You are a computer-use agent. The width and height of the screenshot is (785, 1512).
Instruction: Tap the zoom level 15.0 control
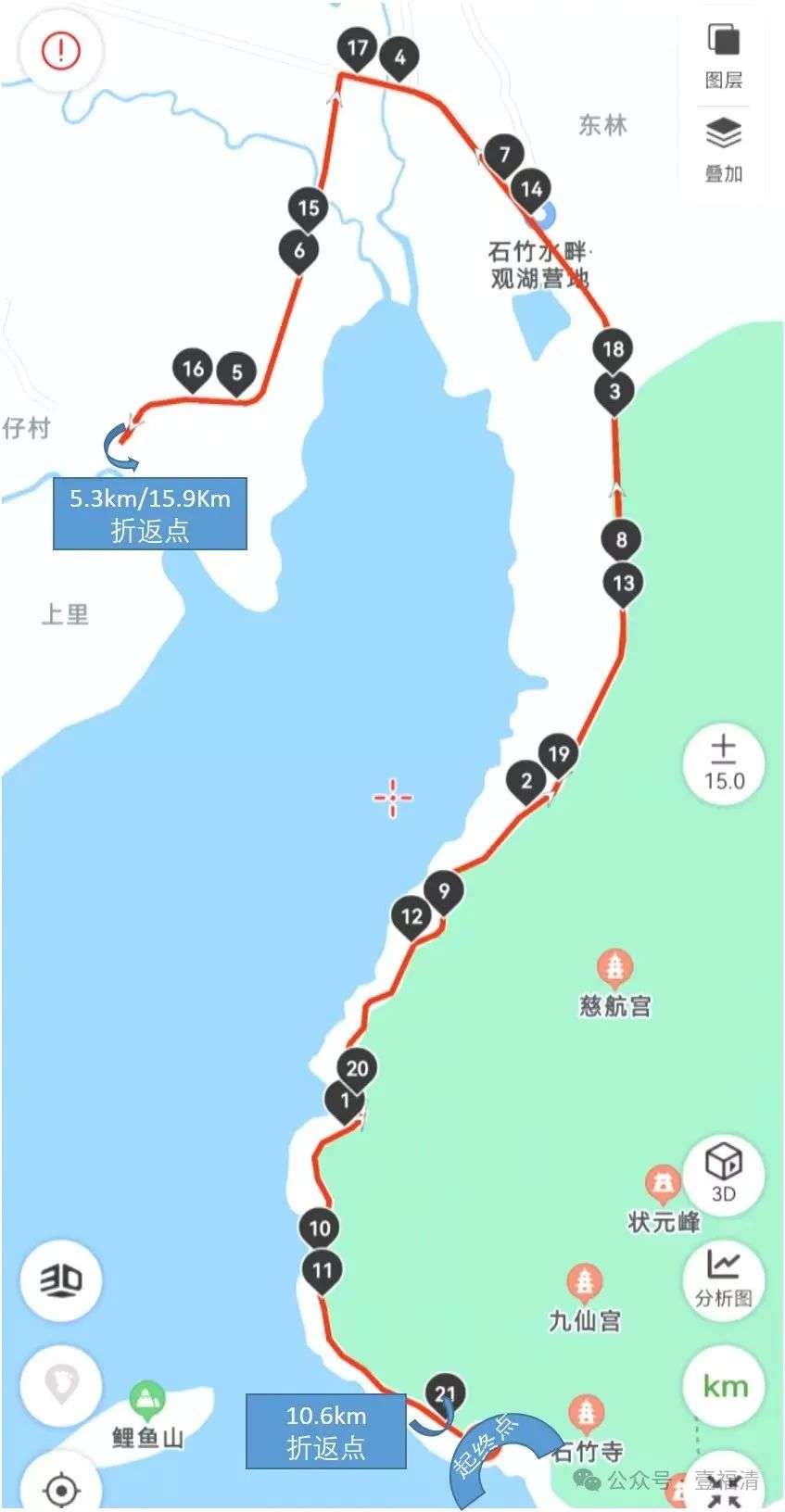click(x=724, y=763)
